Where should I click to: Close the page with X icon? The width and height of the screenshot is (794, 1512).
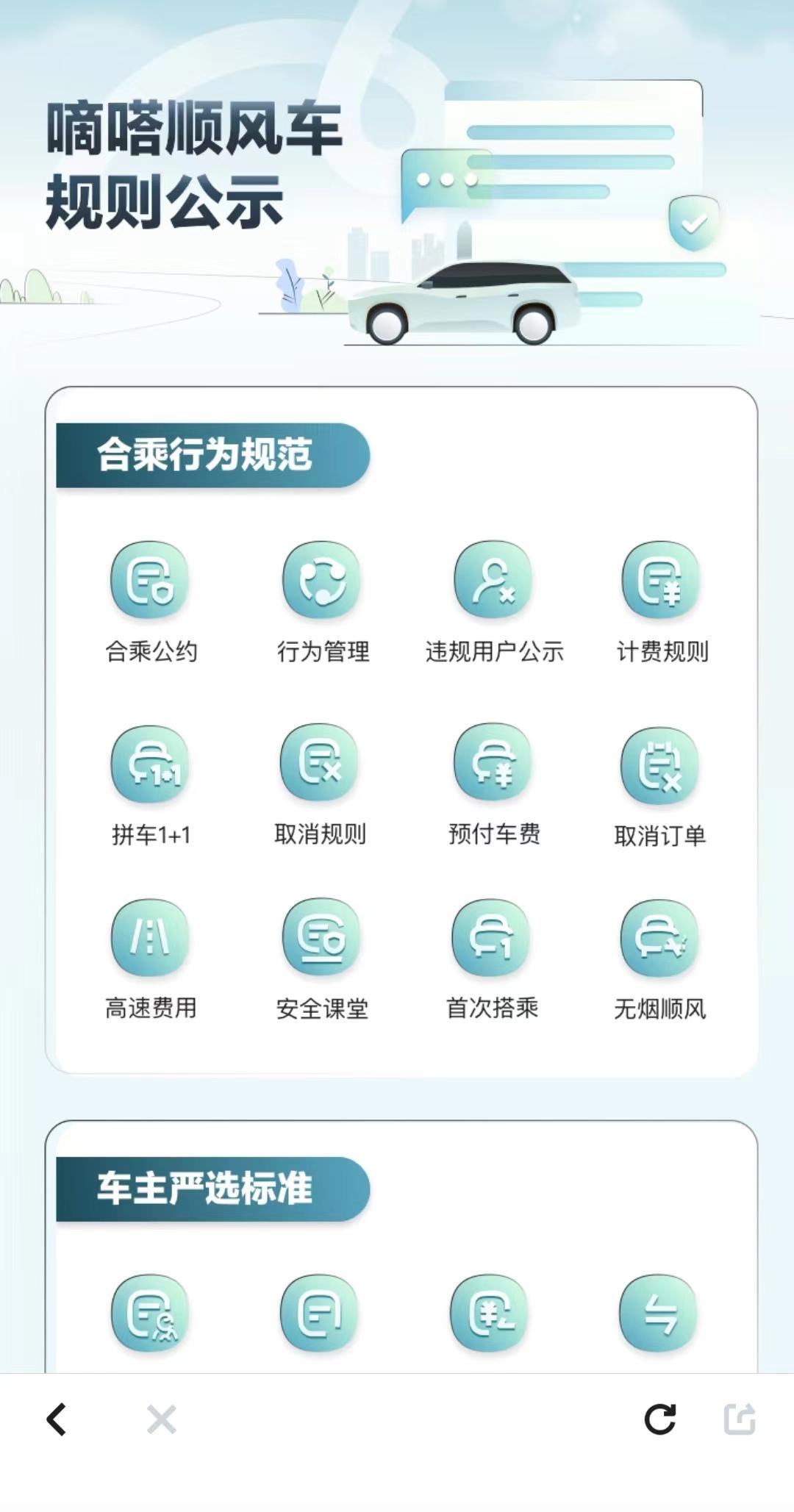click(x=162, y=1419)
